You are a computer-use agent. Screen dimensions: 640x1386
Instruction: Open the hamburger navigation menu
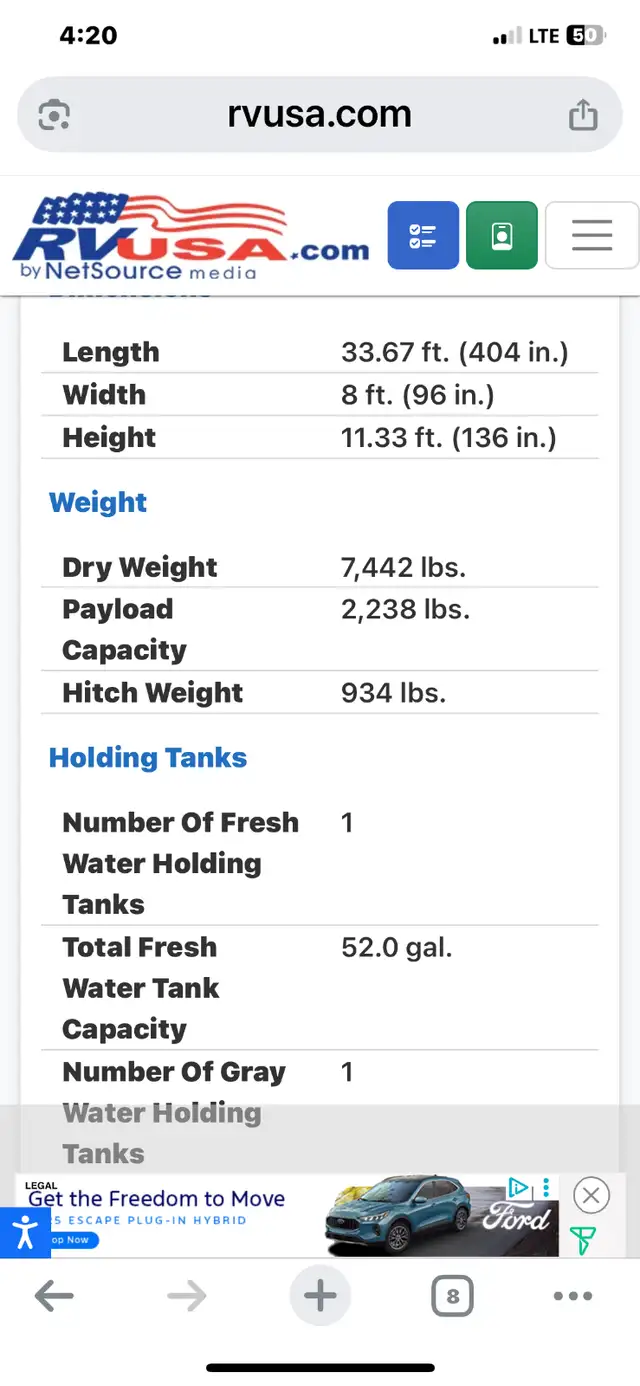(x=592, y=235)
